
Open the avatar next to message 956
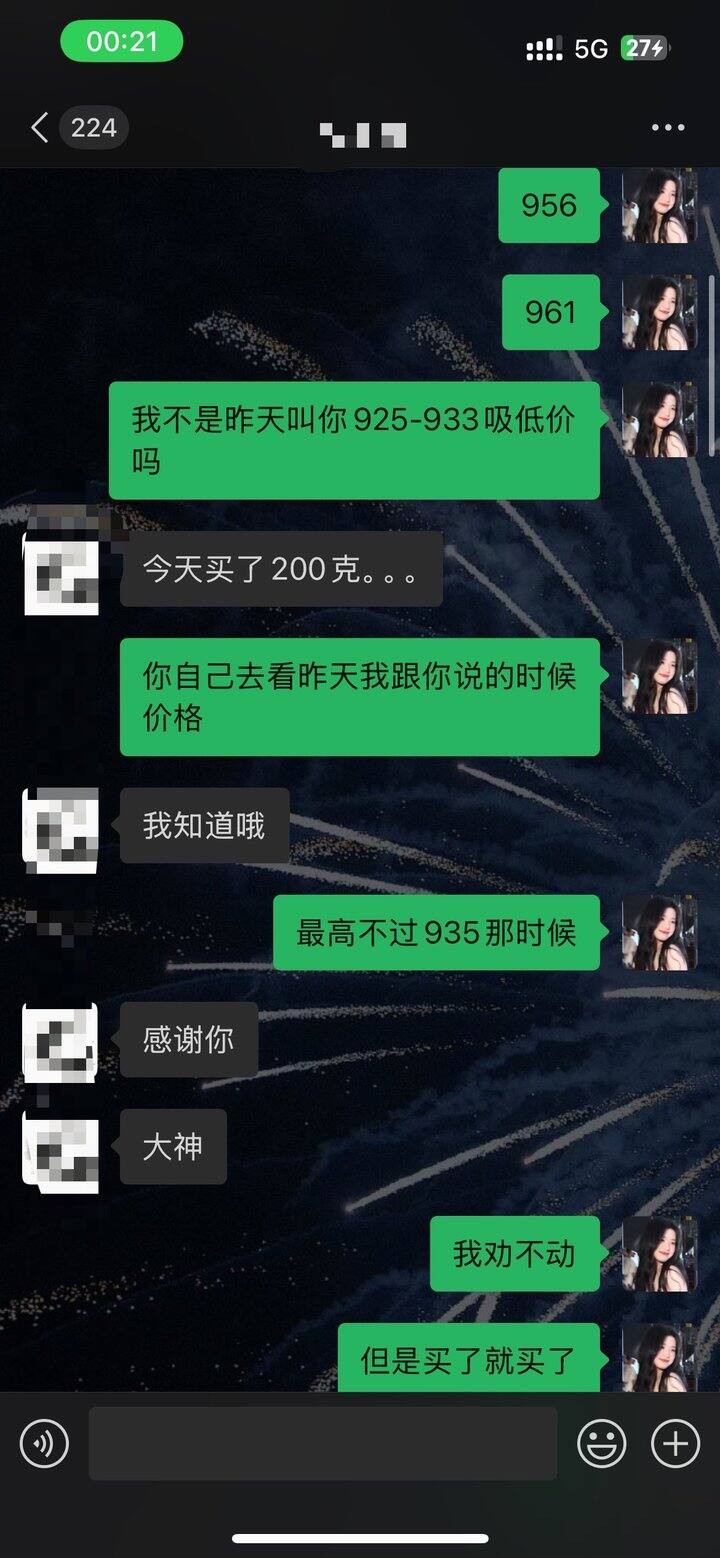point(659,206)
